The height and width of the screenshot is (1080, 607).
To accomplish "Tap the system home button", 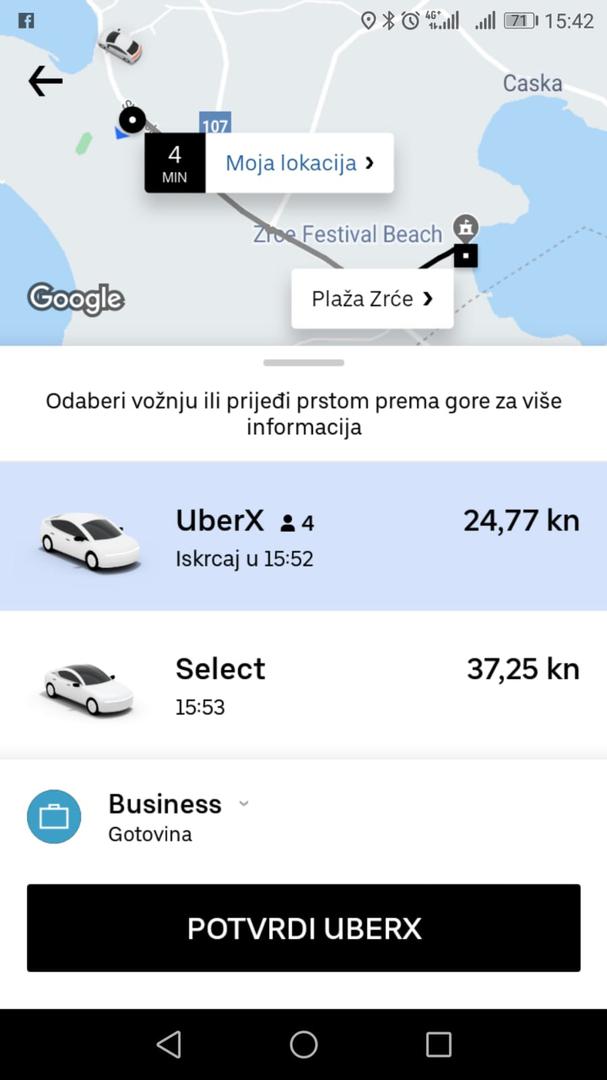I will [x=303, y=1045].
